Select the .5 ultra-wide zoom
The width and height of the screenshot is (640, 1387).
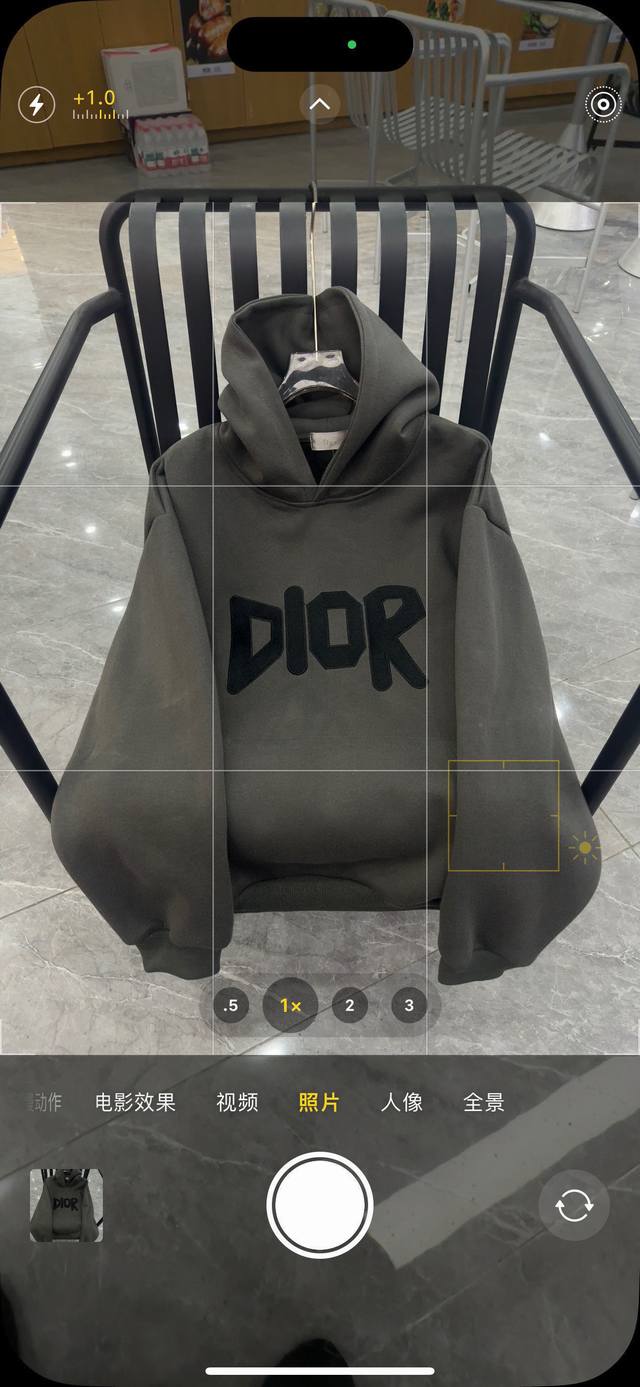click(231, 1005)
